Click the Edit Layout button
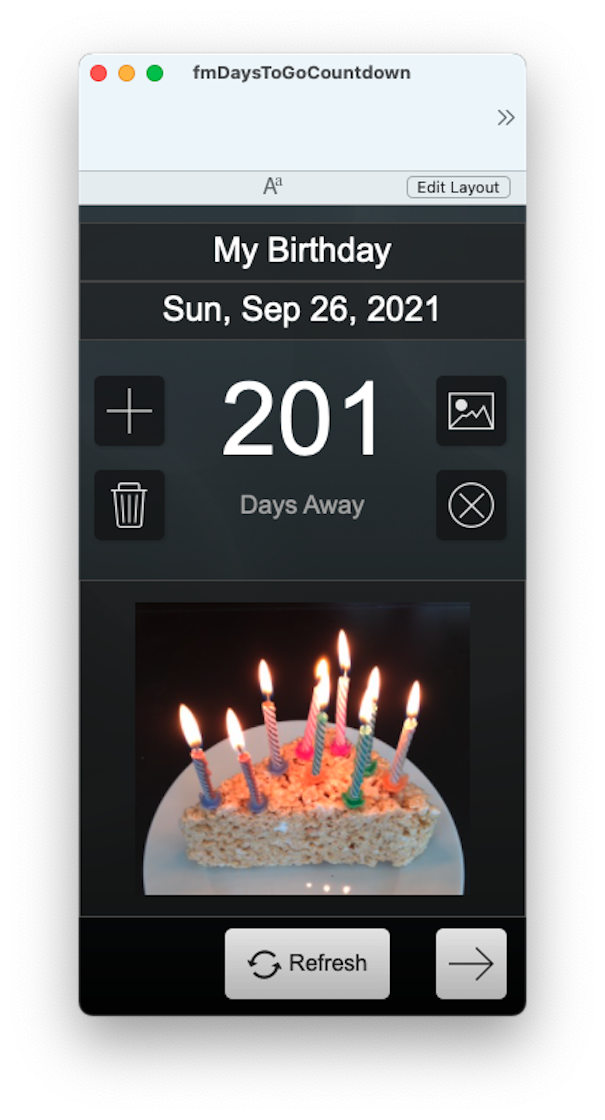Image resolution: width=605 pixels, height=1120 pixels. (459, 187)
